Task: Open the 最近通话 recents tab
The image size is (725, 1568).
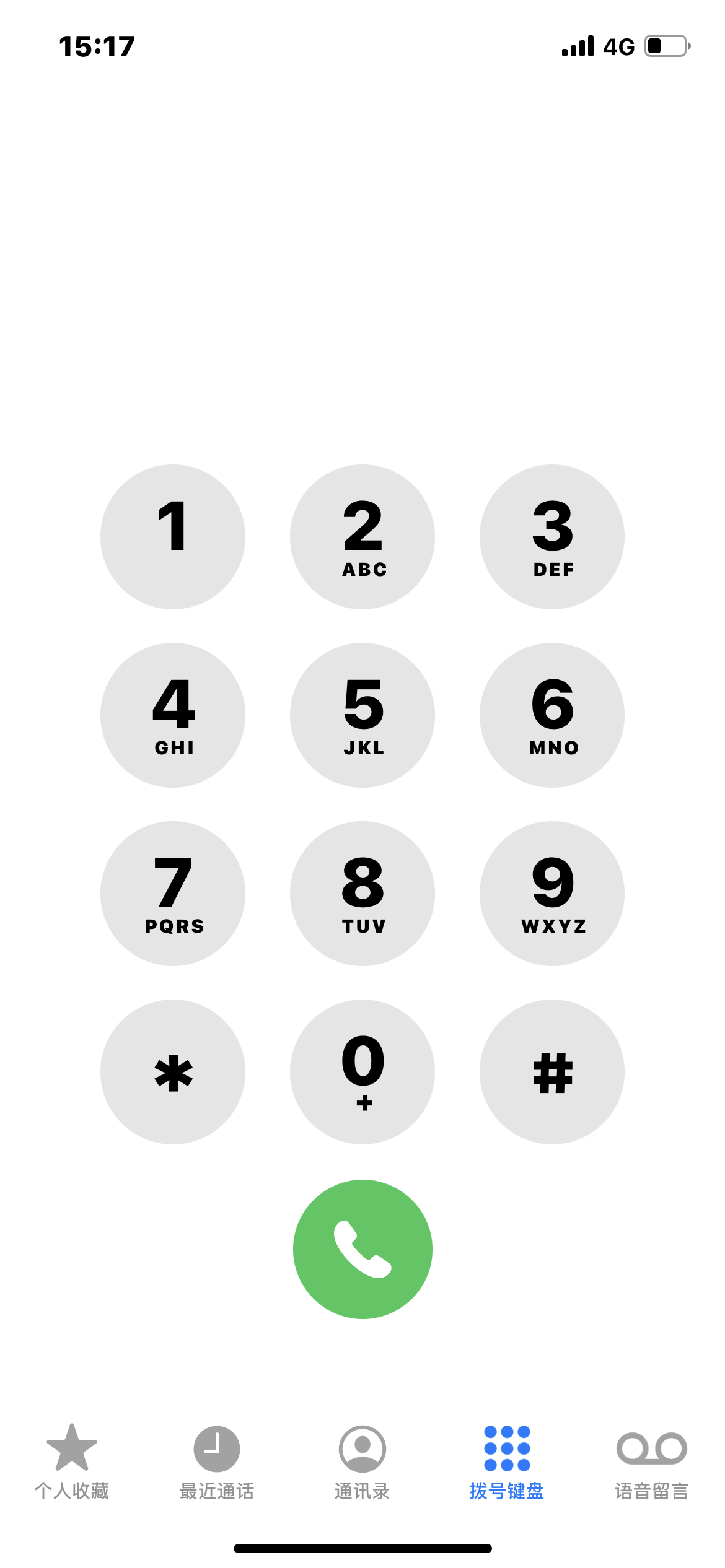Action: click(x=217, y=1461)
